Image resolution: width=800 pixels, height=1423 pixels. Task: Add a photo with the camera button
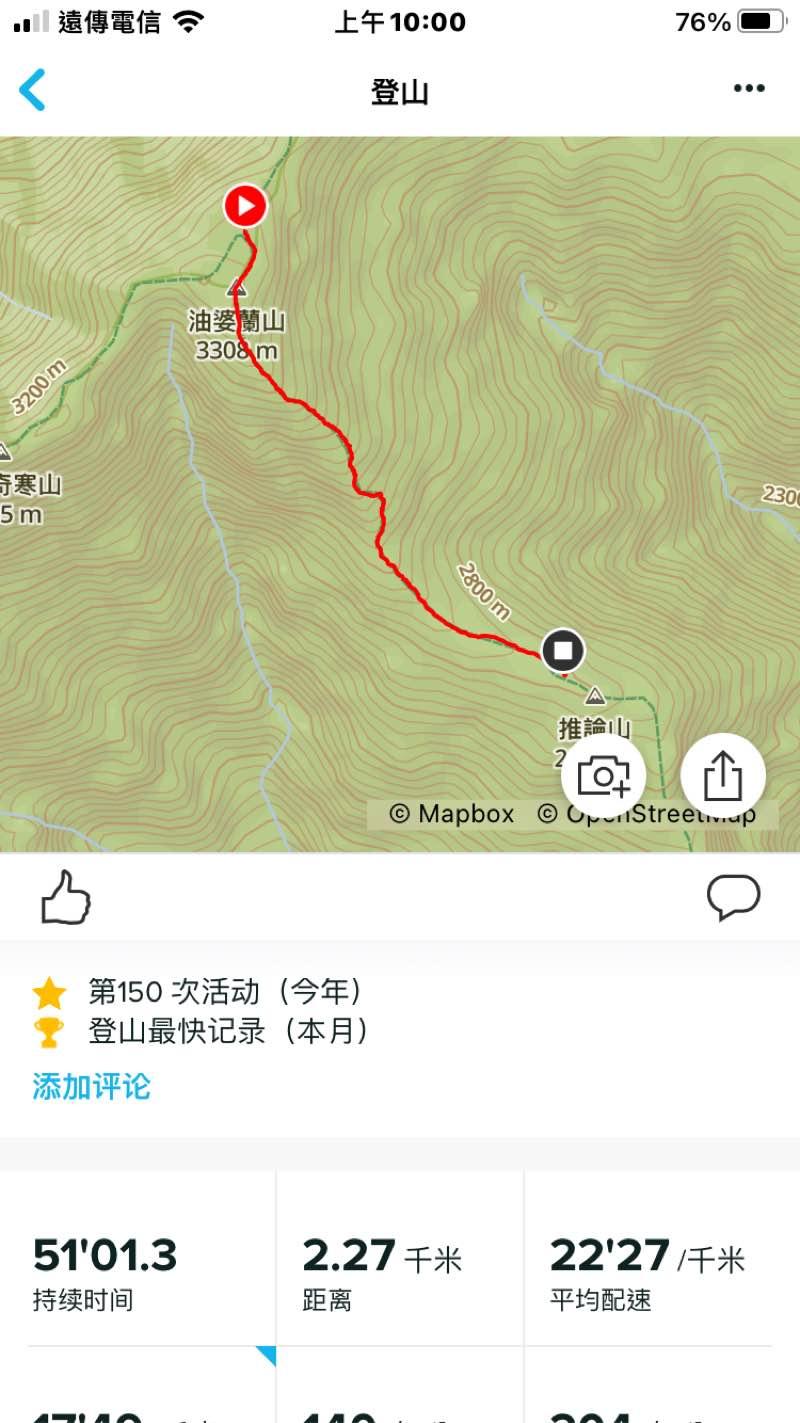point(603,775)
